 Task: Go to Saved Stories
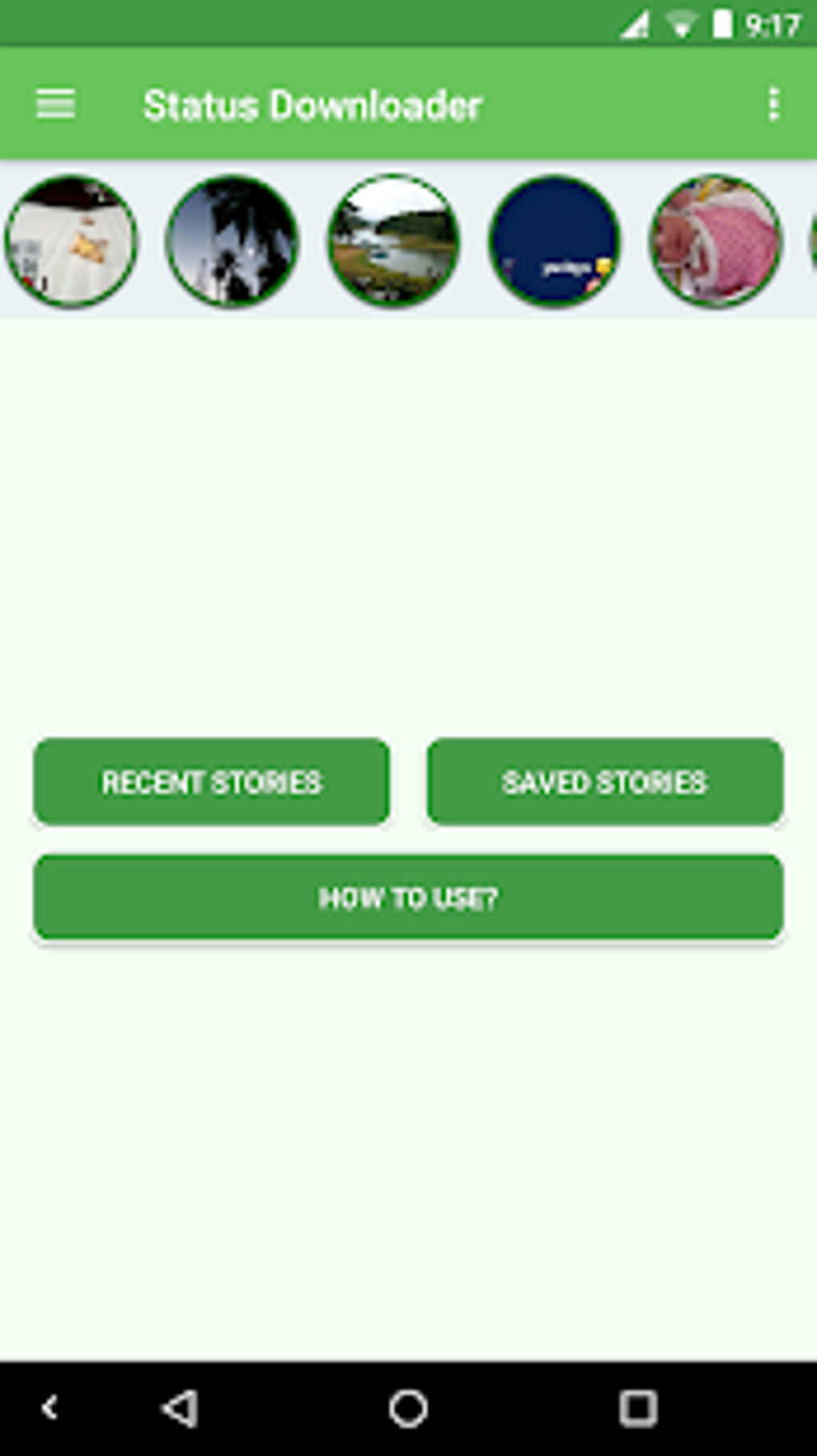[605, 781]
